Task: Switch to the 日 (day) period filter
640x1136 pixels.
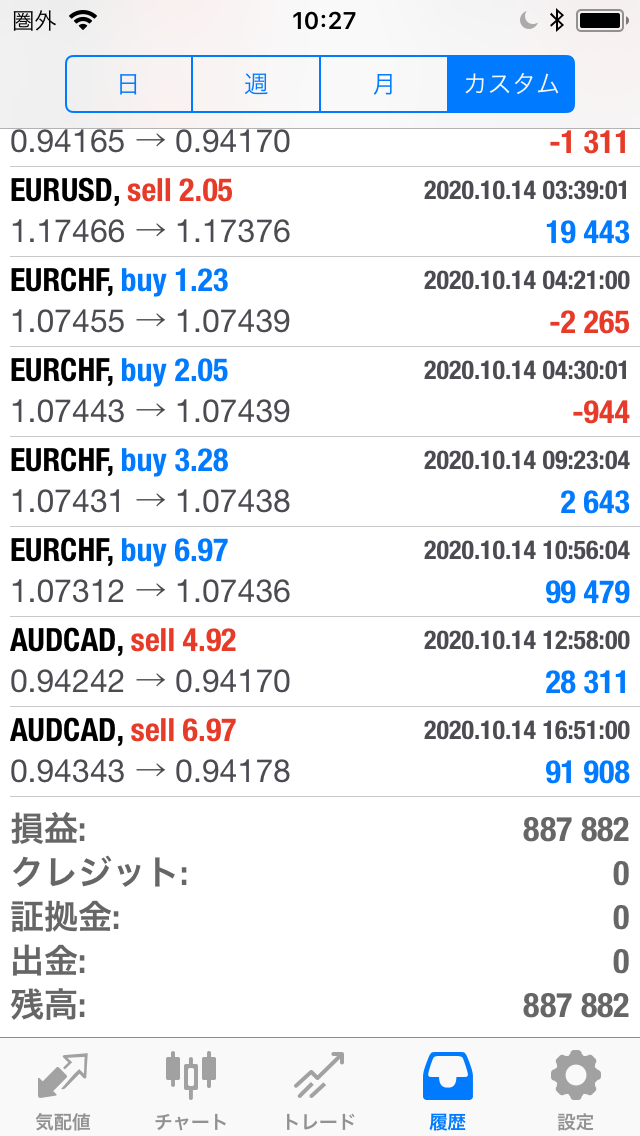Action: point(129,84)
